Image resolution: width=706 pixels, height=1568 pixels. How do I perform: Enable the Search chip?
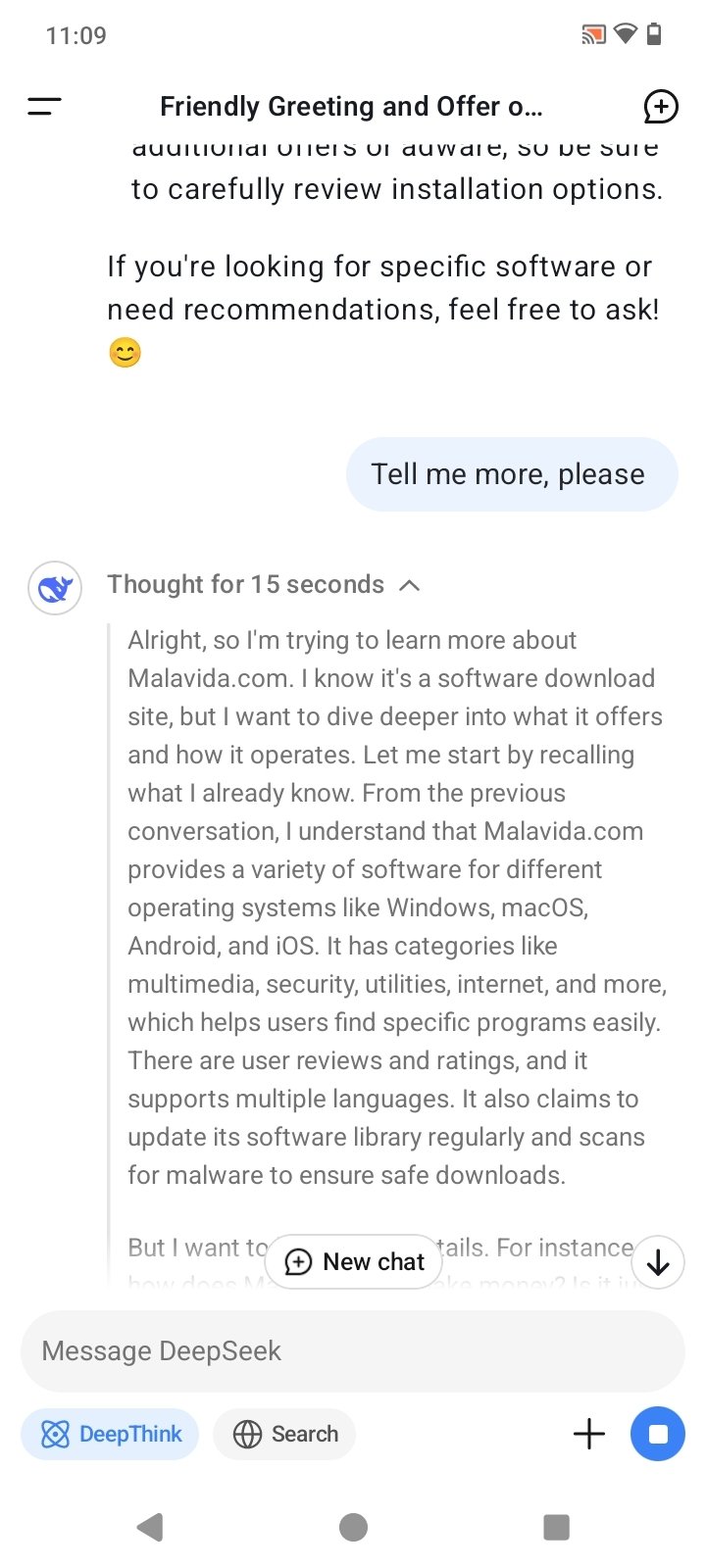point(284,1434)
